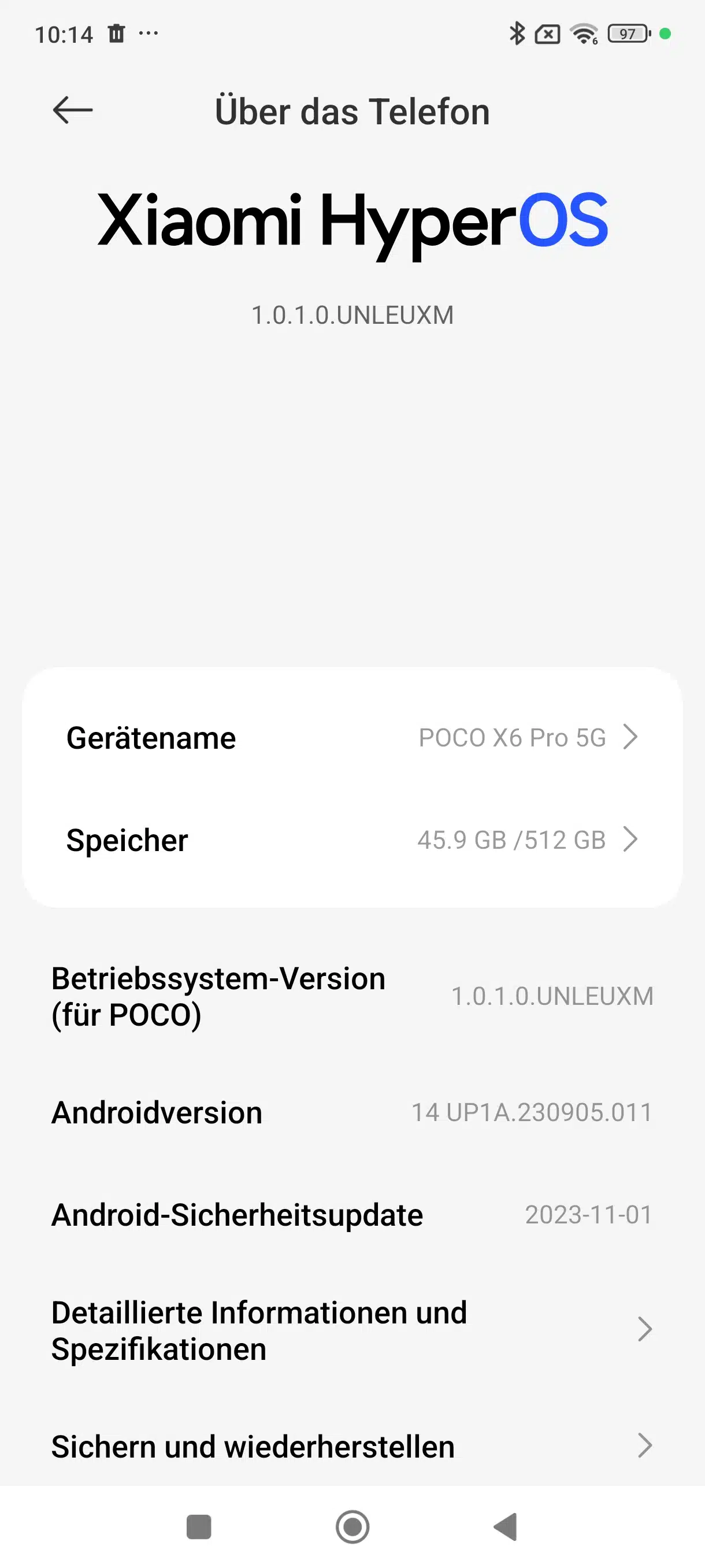Tap the Androidversion row
The image size is (705, 1568).
click(x=352, y=1112)
